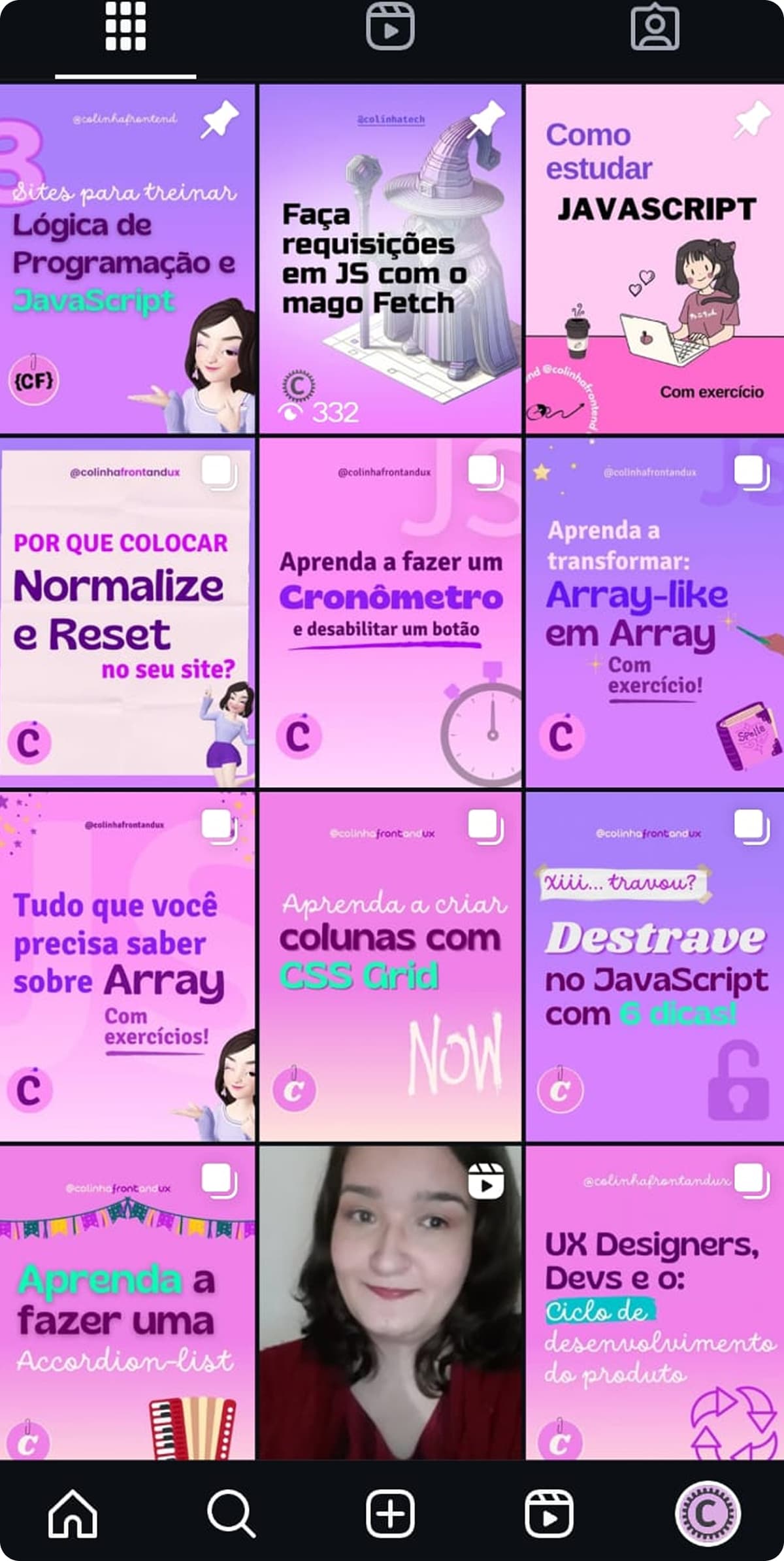Open the Destrave no JavaScript post

tap(655, 966)
